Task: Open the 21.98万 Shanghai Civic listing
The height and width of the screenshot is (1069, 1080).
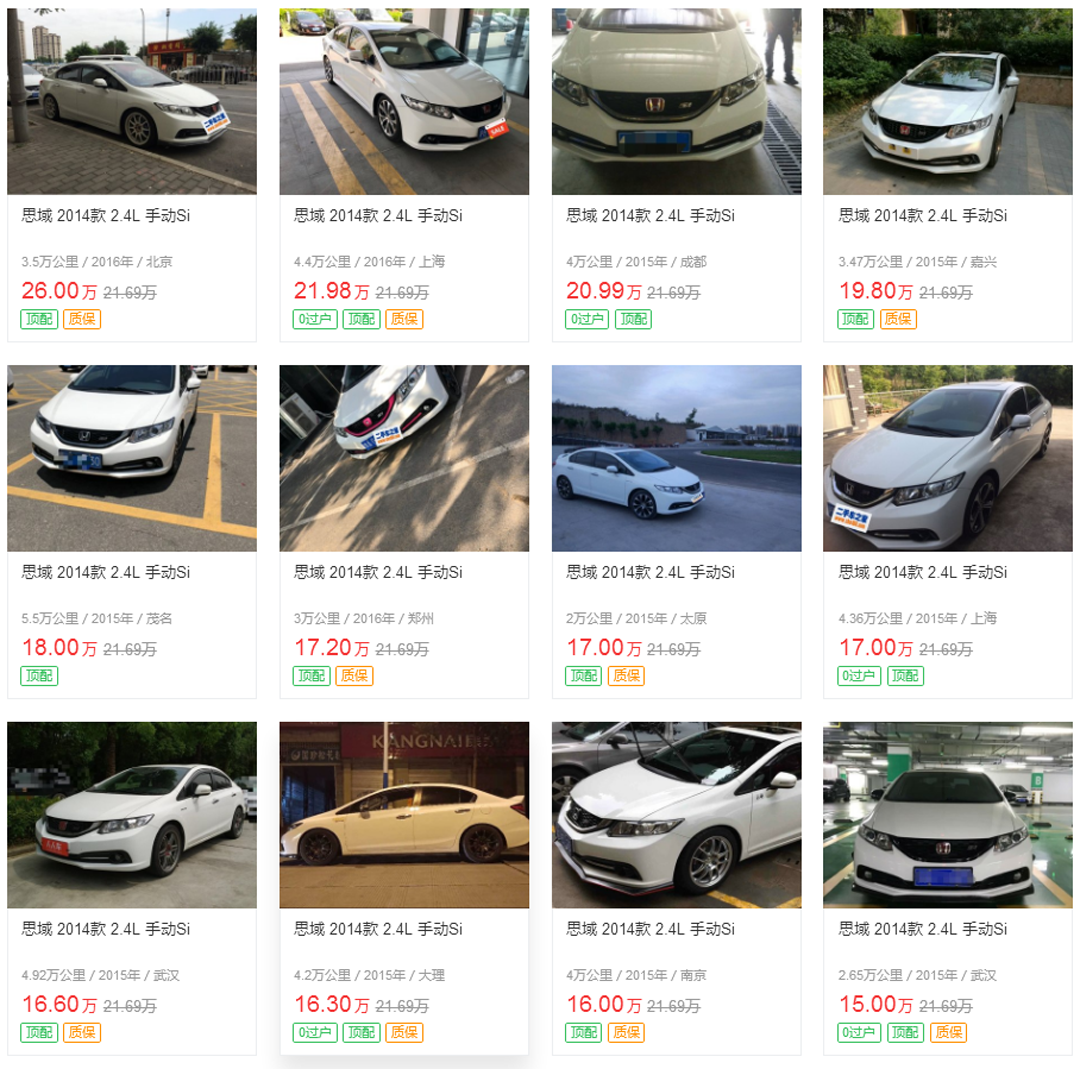Action: tap(403, 101)
